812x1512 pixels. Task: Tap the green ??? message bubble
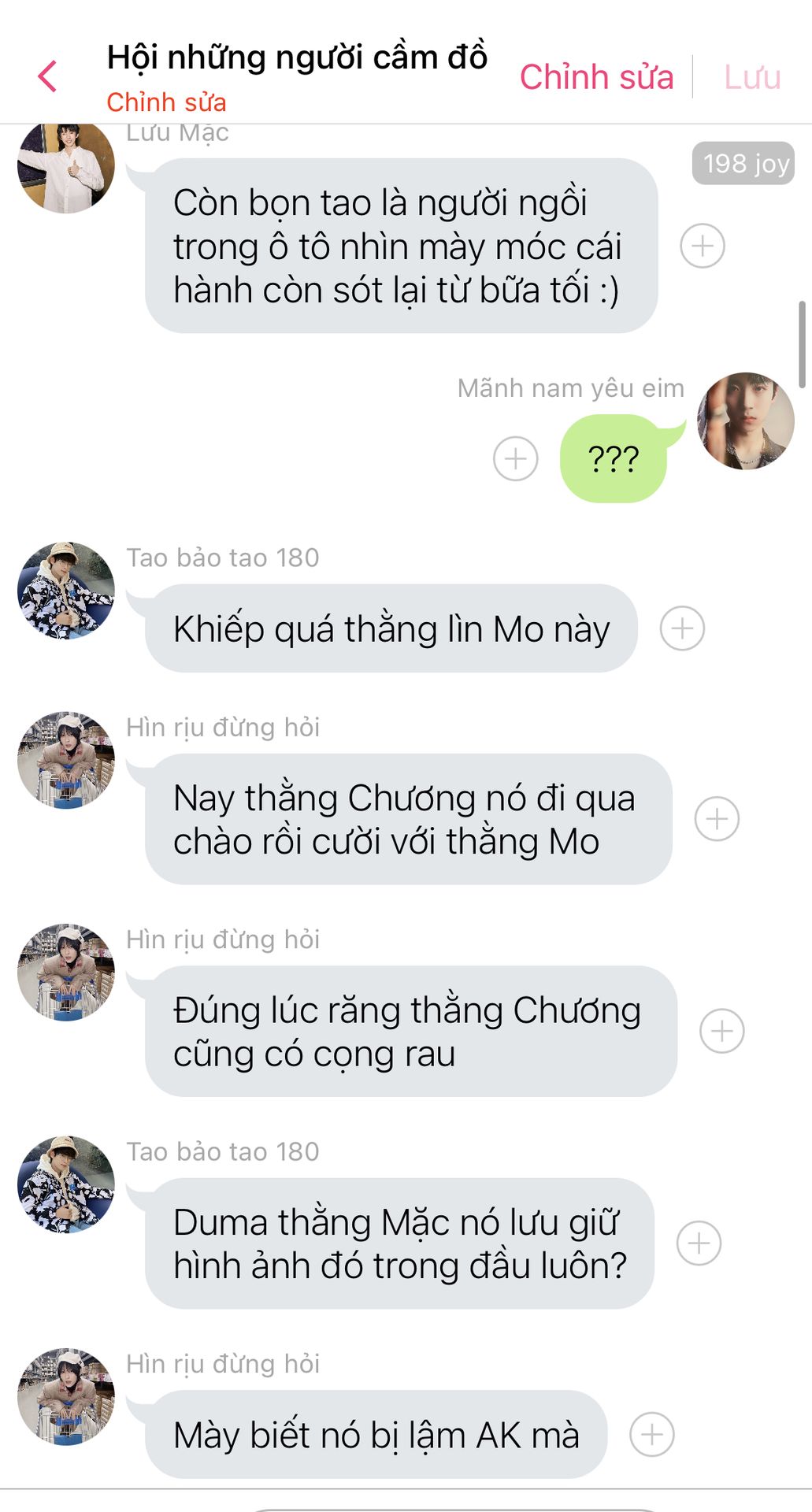tap(614, 458)
